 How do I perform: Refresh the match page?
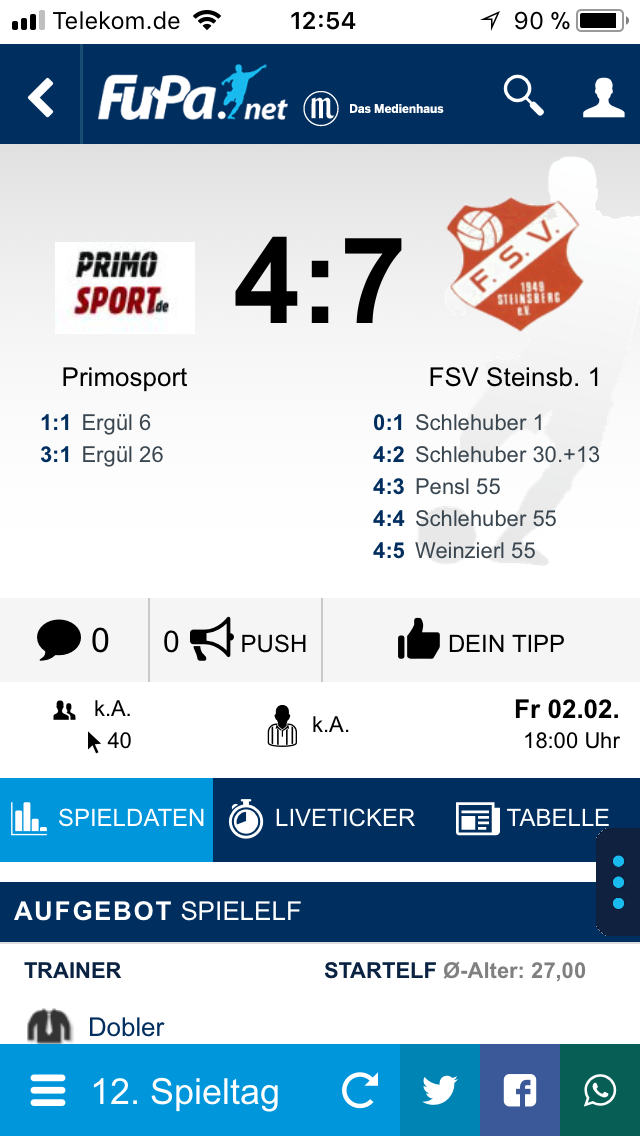(x=360, y=1090)
